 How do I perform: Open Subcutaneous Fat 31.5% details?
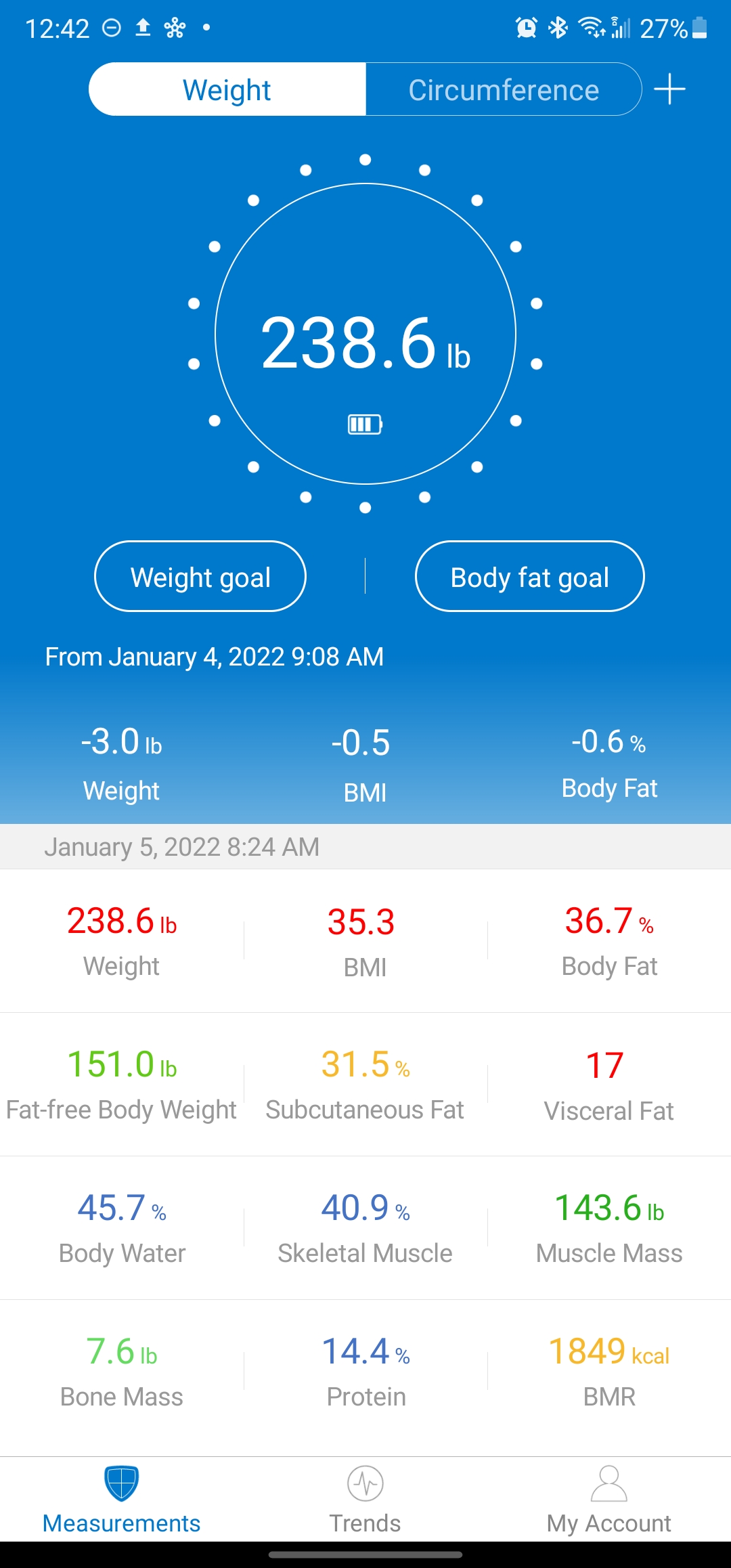click(365, 1084)
